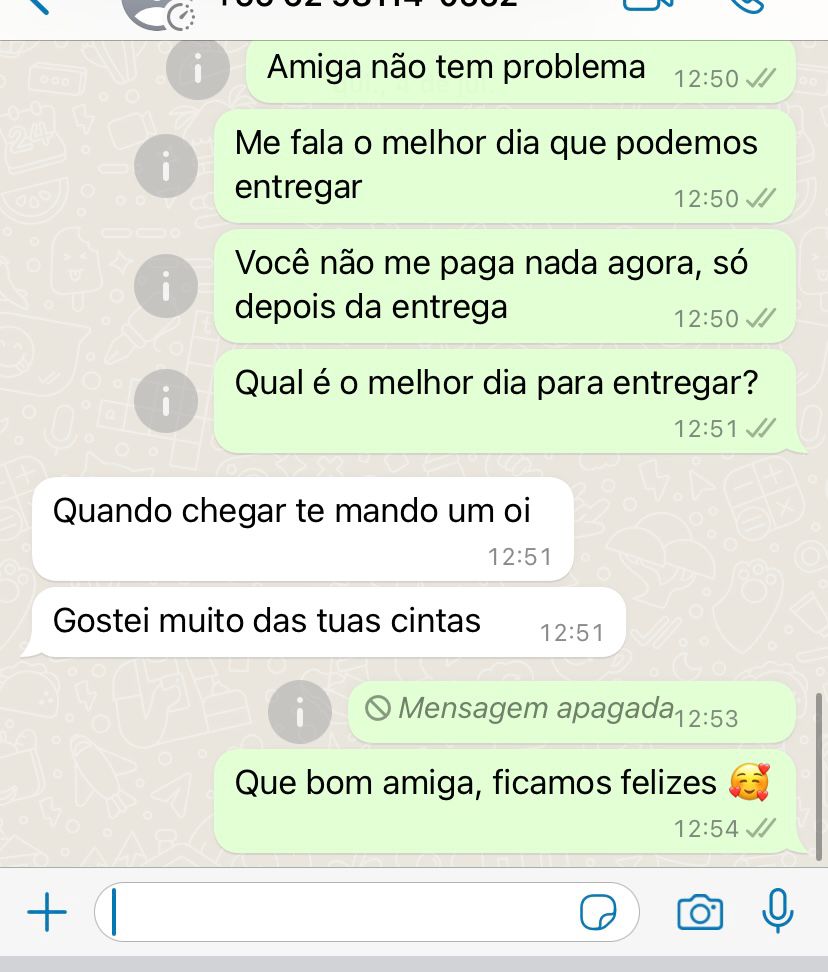Focus the message text field
The width and height of the screenshot is (828, 972).
(340, 912)
